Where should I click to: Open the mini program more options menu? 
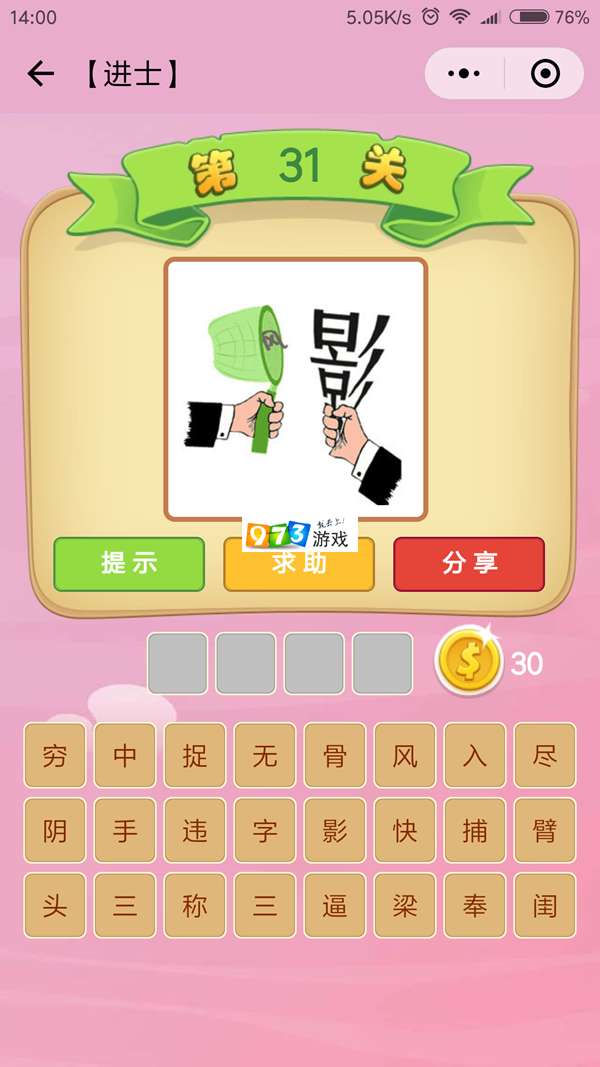coord(464,74)
